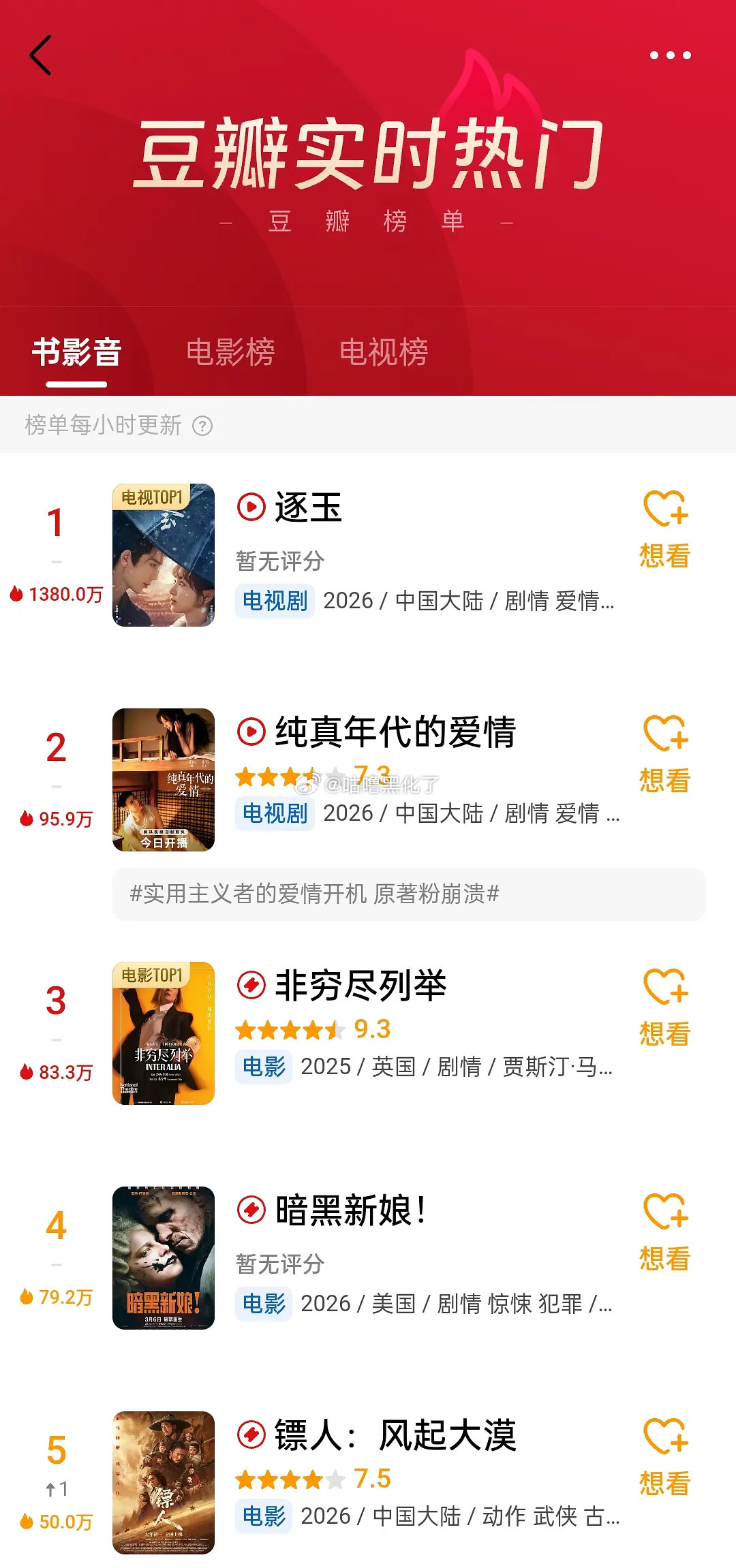Screen dimensions: 736x1568
Task: Play the trailer icon next to 逐玉
Action: (251, 508)
